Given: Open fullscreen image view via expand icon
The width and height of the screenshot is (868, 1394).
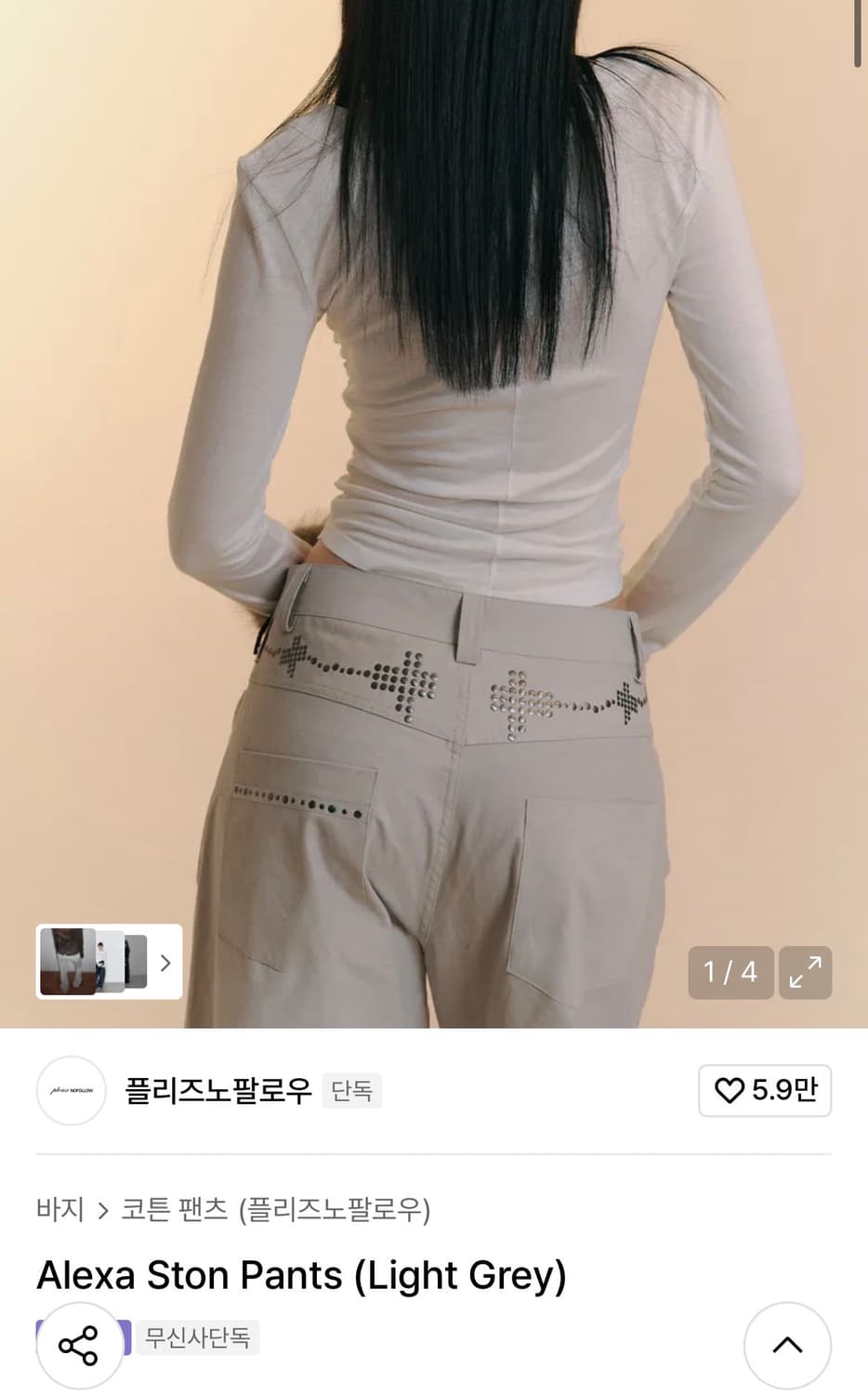Looking at the screenshot, I should [x=806, y=972].
